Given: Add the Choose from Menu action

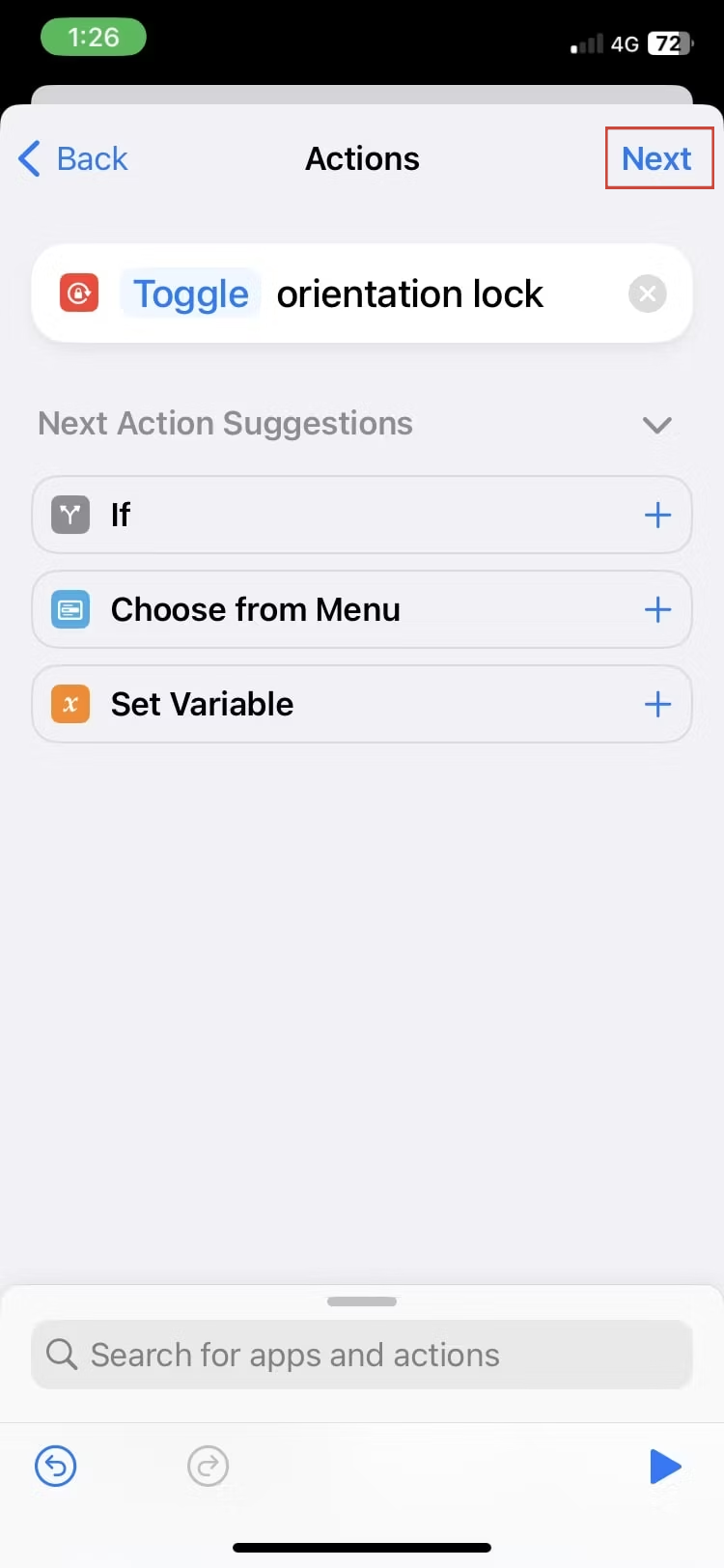Looking at the screenshot, I should click(657, 609).
